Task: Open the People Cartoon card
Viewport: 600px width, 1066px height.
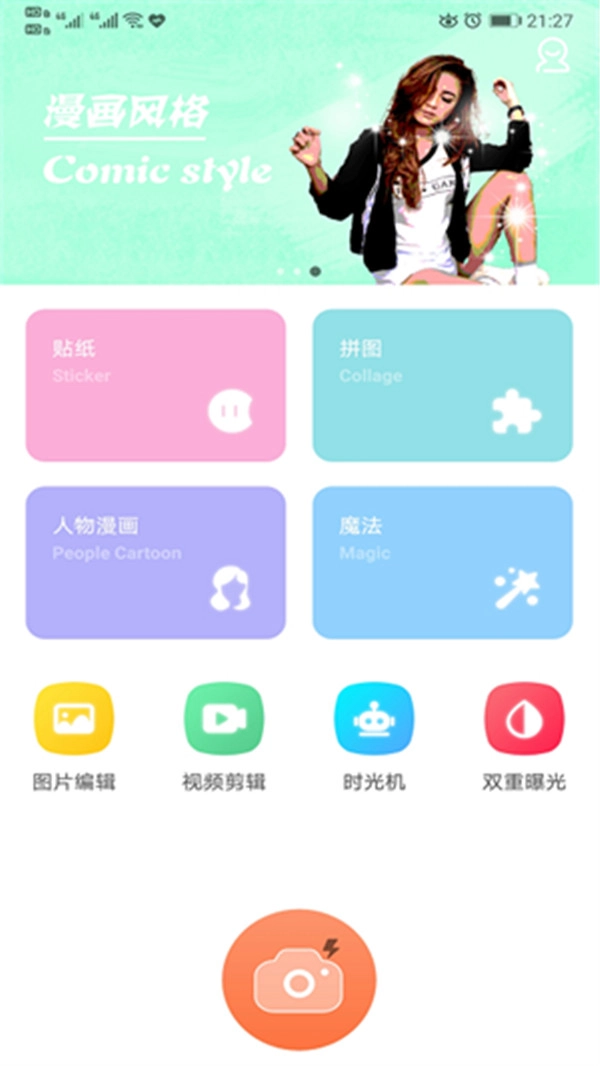Action: (x=155, y=562)
